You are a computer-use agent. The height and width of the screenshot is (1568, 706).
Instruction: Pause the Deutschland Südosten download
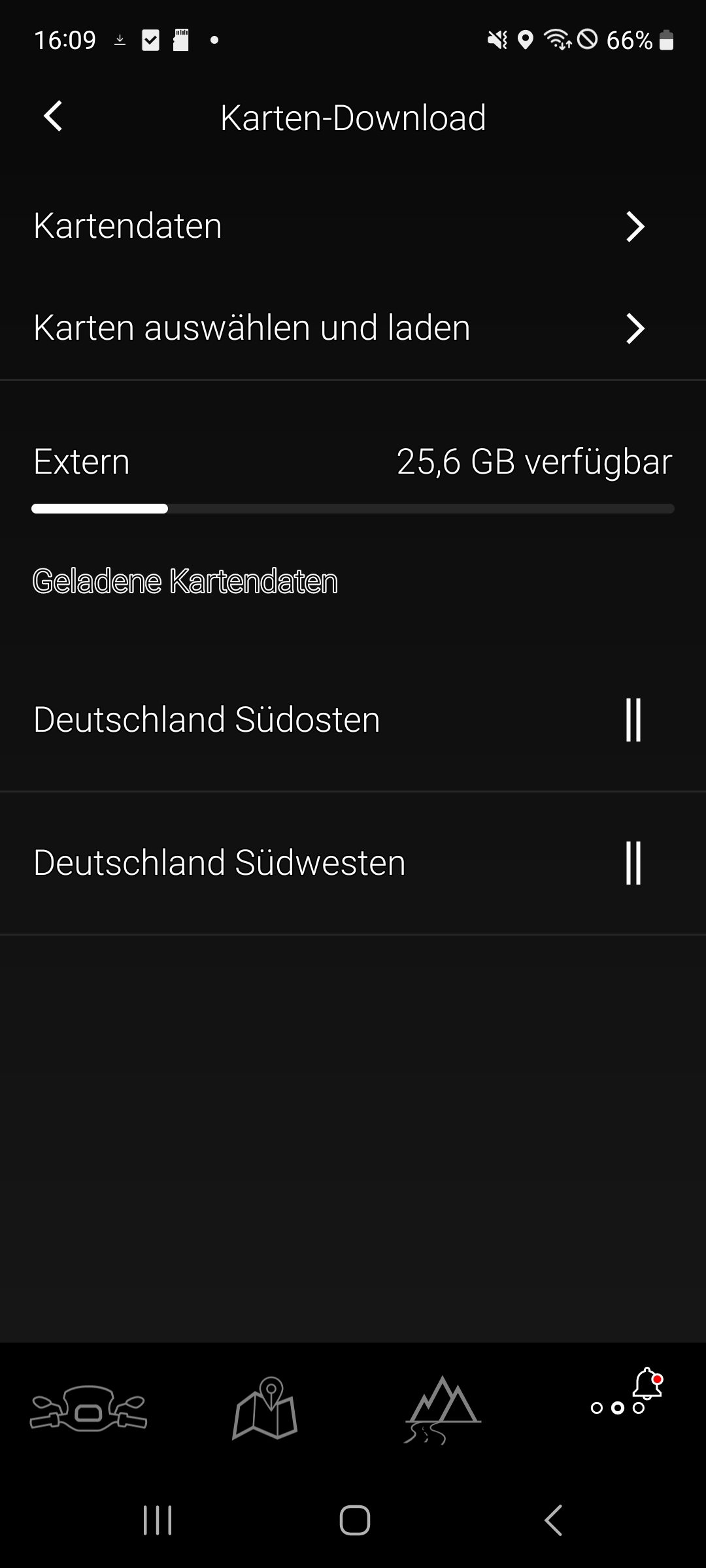click(x=633, y=720)
